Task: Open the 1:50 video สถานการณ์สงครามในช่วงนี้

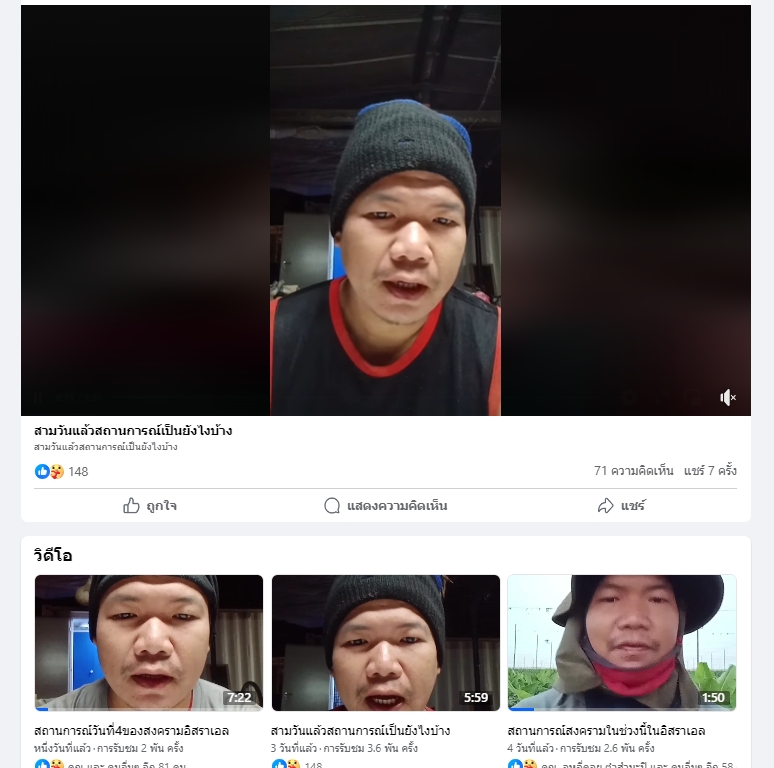Action: (621, 642)
